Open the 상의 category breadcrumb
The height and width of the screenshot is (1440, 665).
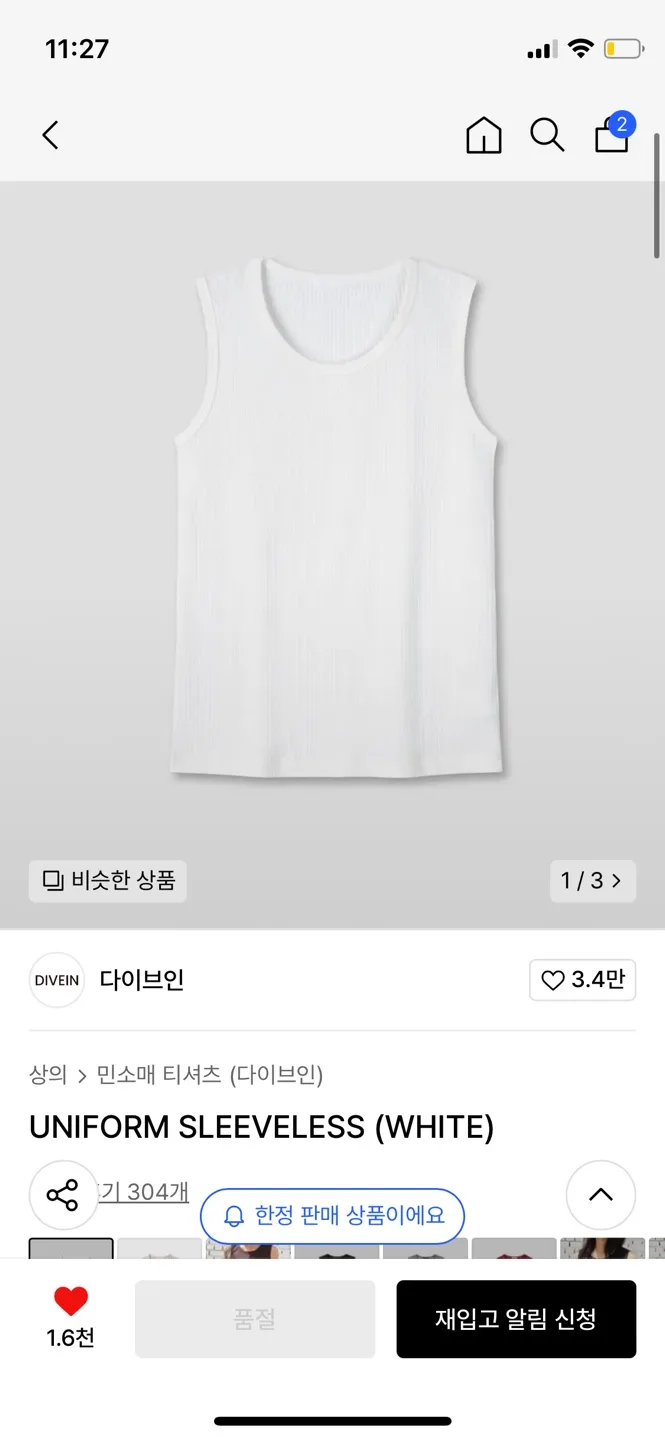coord(48,1075)
